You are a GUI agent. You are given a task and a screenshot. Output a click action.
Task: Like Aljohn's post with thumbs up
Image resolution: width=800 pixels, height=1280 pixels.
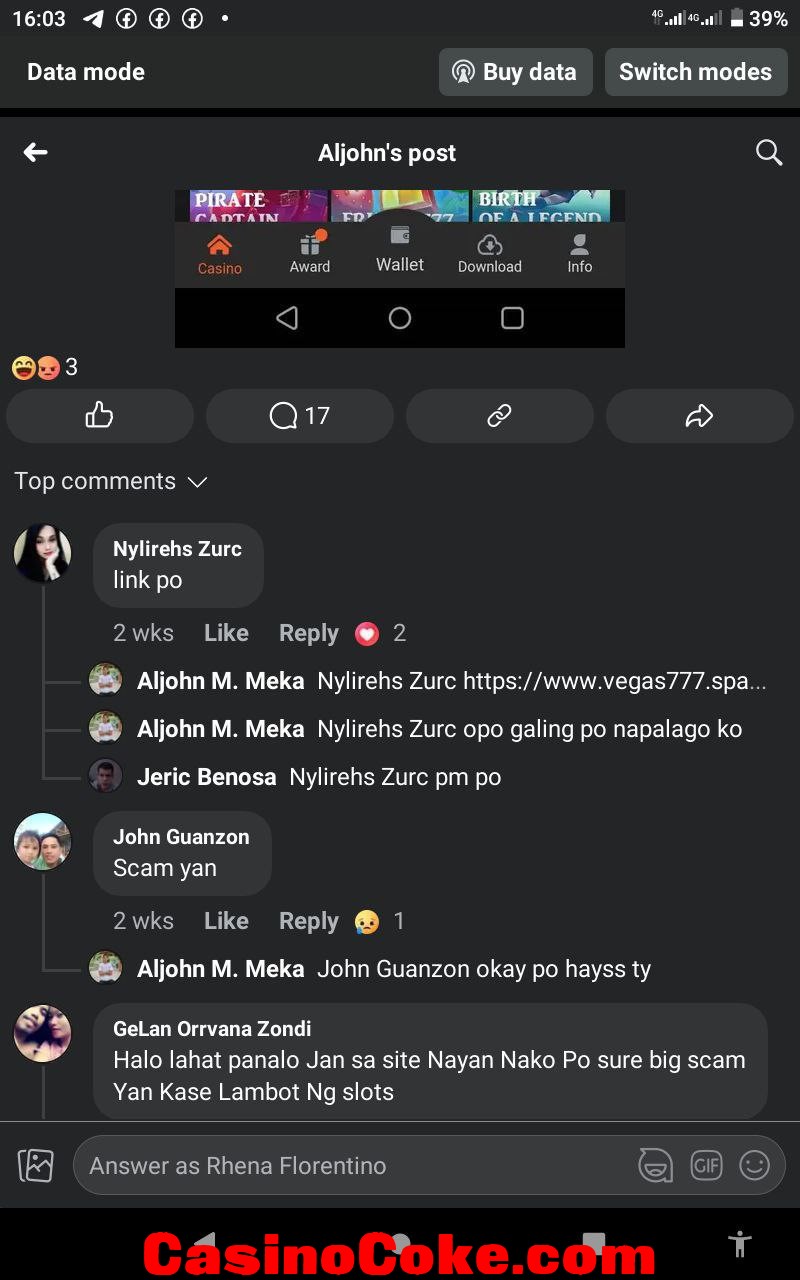click(x=99, y=415)
